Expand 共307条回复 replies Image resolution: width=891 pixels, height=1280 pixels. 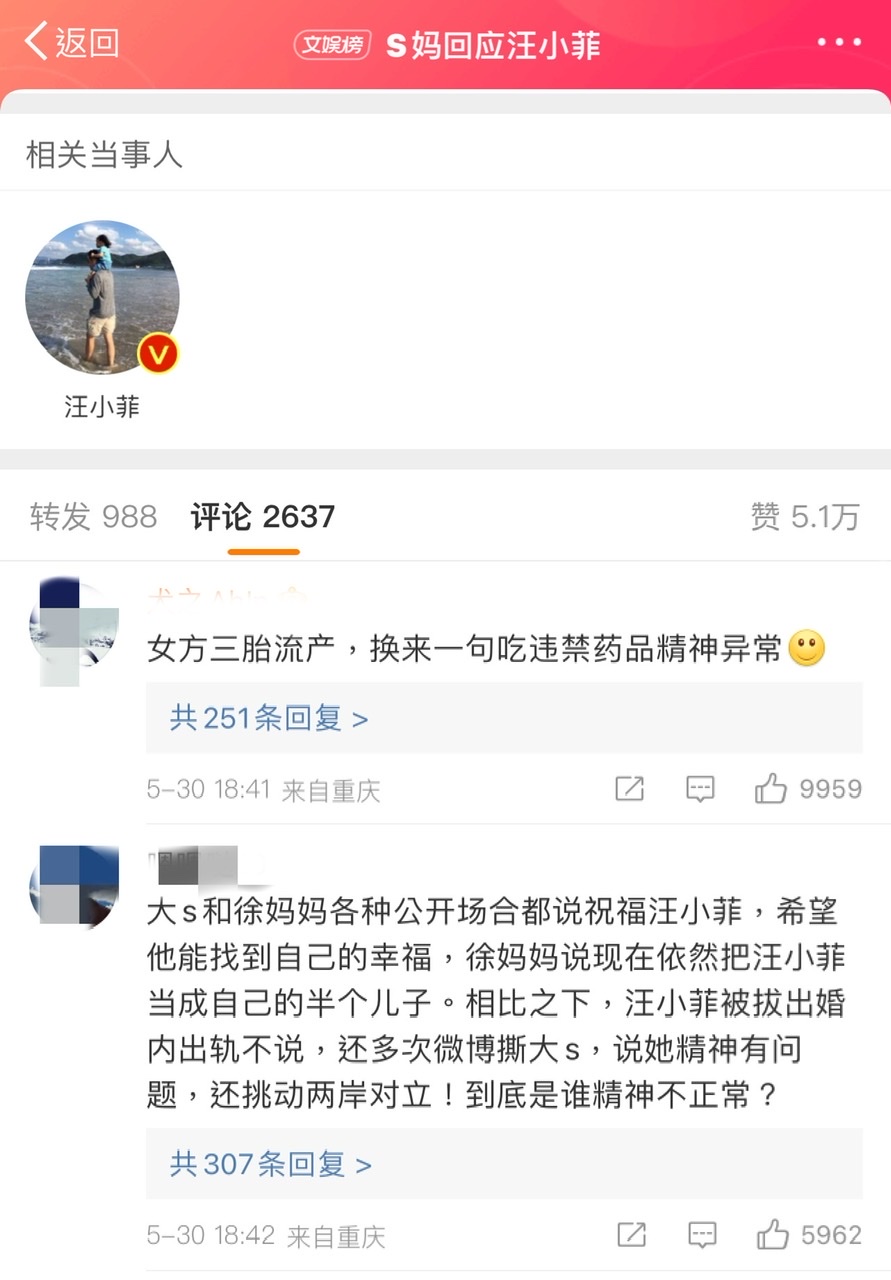[271, 1164]
